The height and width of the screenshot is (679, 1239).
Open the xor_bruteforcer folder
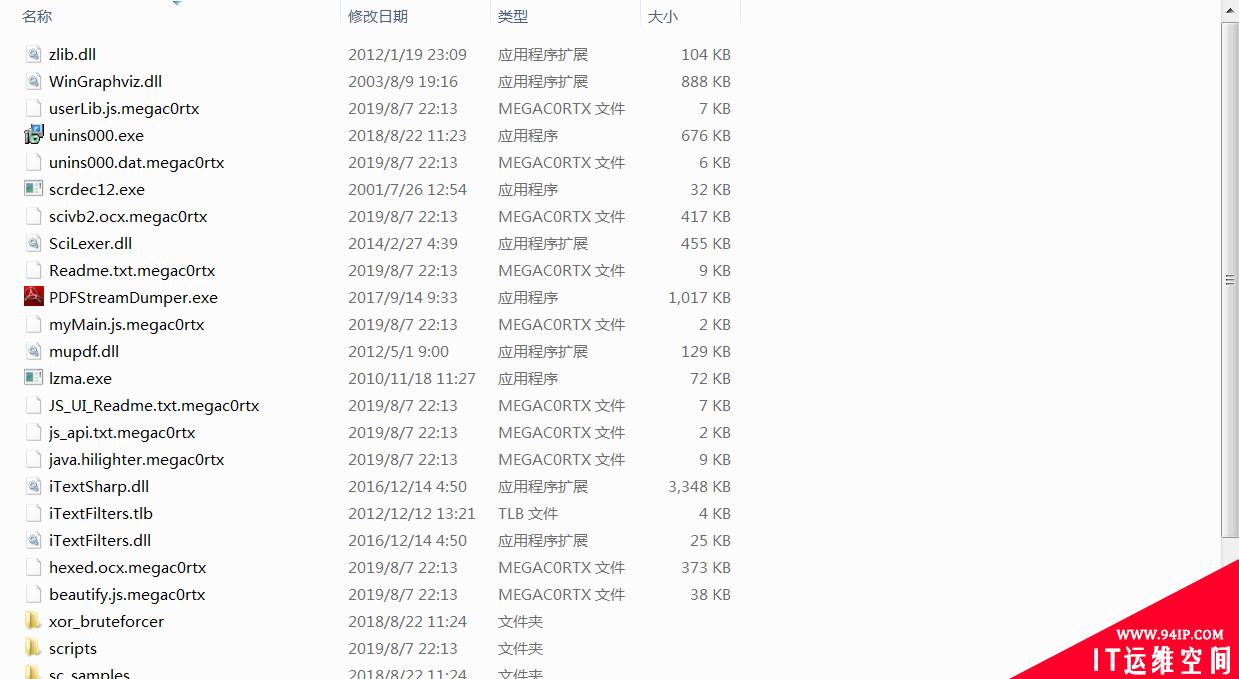pos(106,622)
